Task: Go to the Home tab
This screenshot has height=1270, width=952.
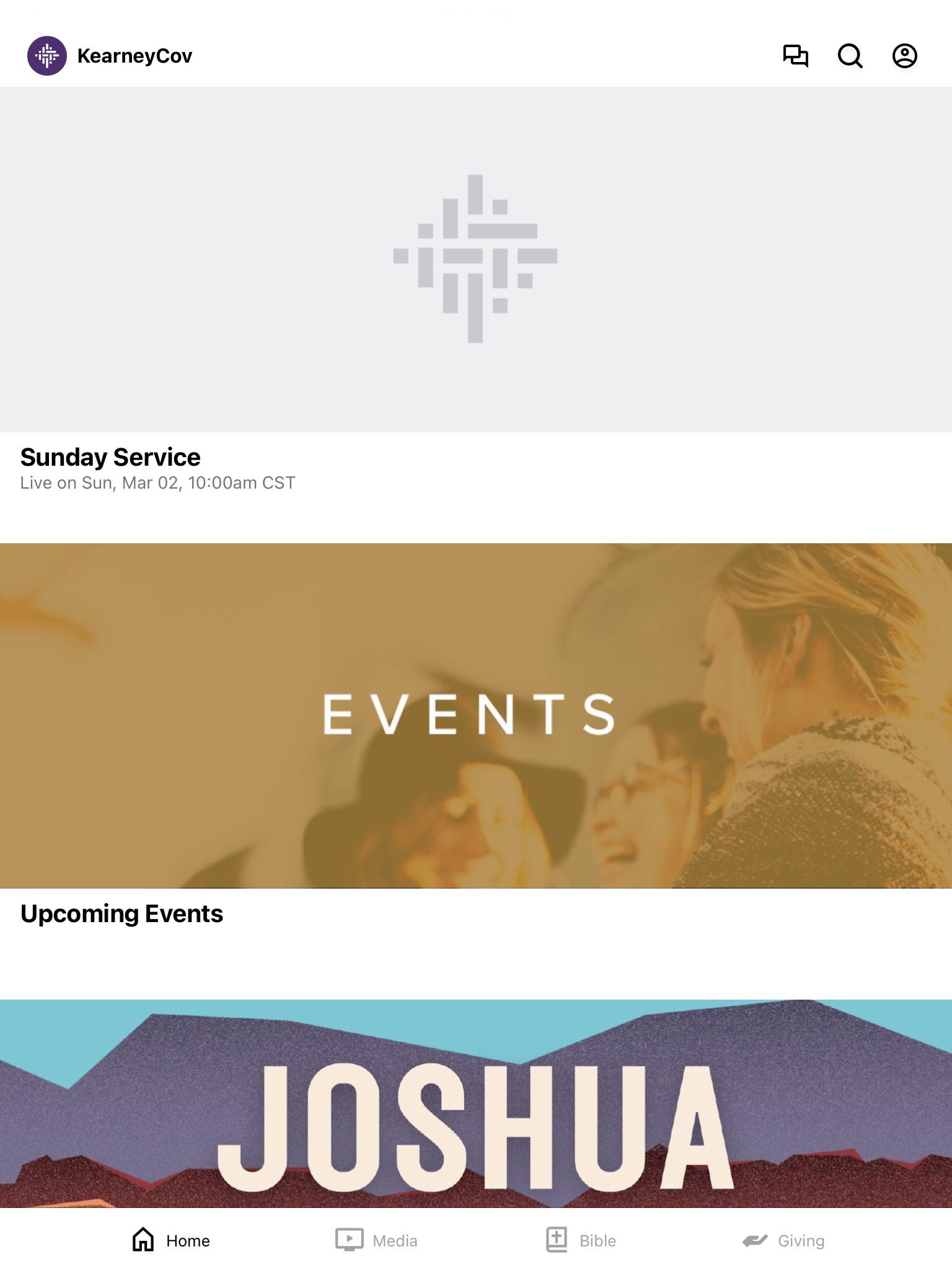Action: [x=171, y=1240]
